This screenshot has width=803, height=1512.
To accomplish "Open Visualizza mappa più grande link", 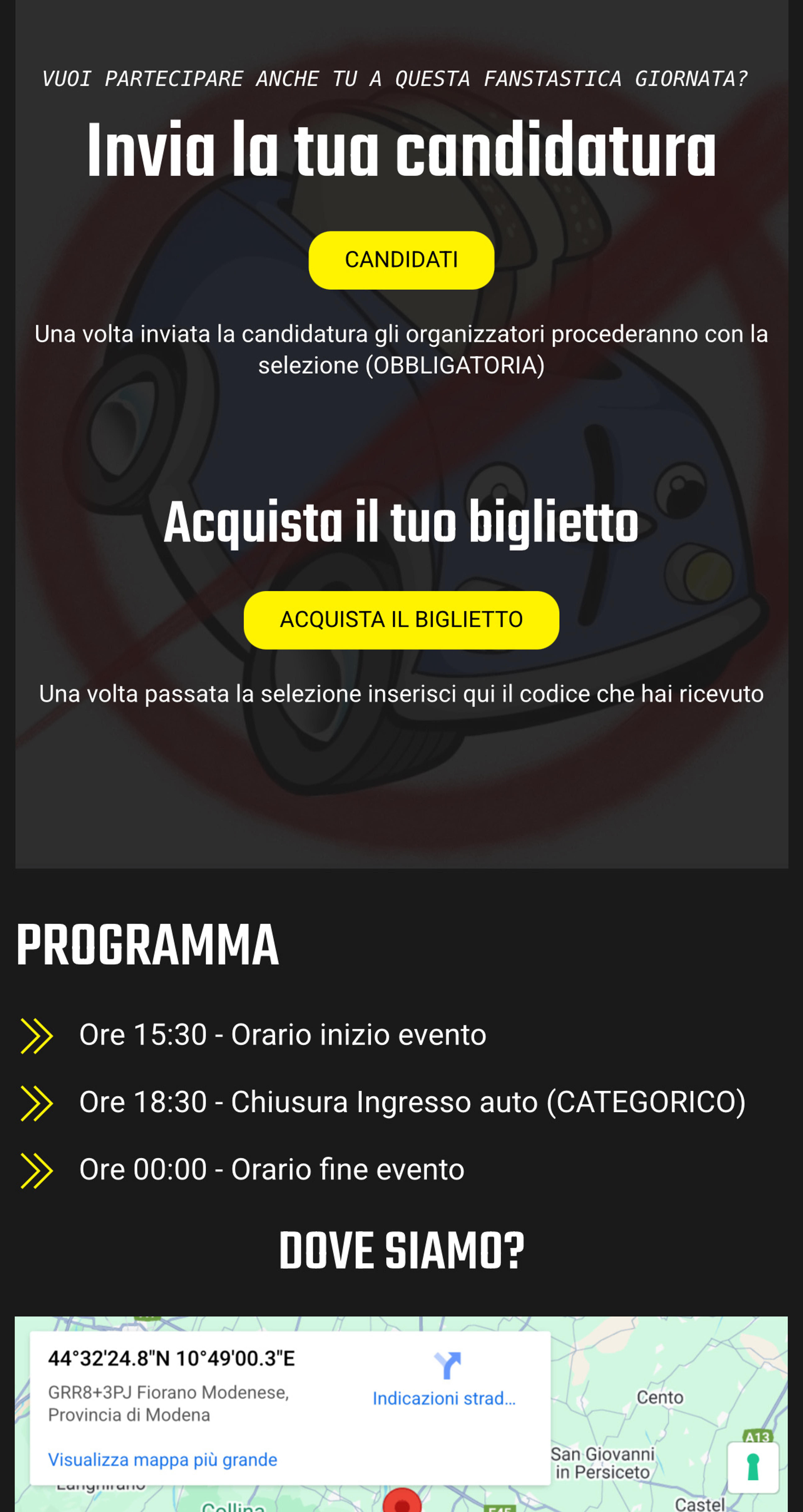I will (x=163, y=1460).
